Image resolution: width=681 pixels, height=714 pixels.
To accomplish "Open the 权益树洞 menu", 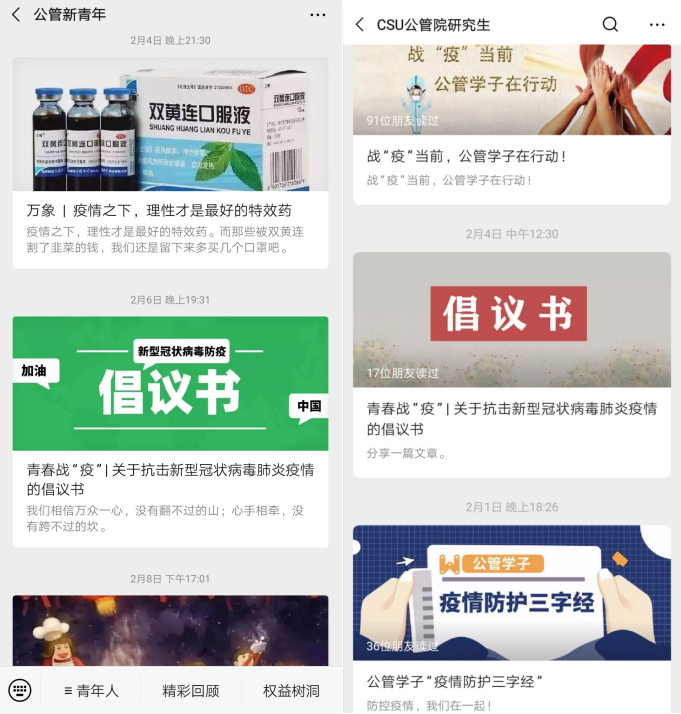I will [x=291, y=691].
